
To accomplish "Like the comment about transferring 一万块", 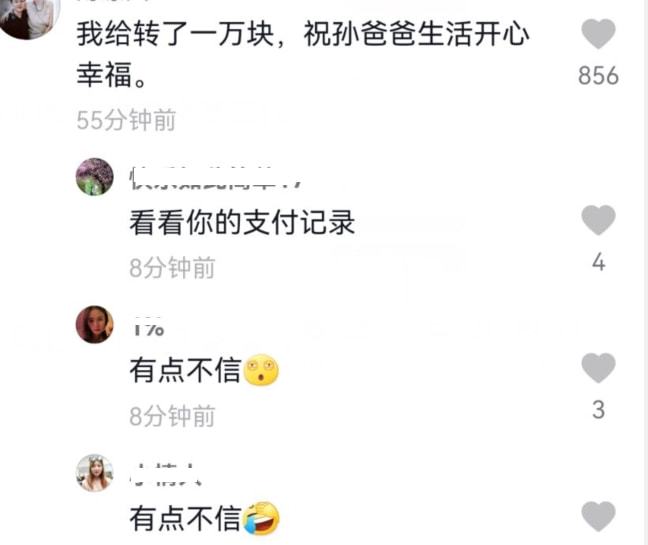I will coord(598,36).
